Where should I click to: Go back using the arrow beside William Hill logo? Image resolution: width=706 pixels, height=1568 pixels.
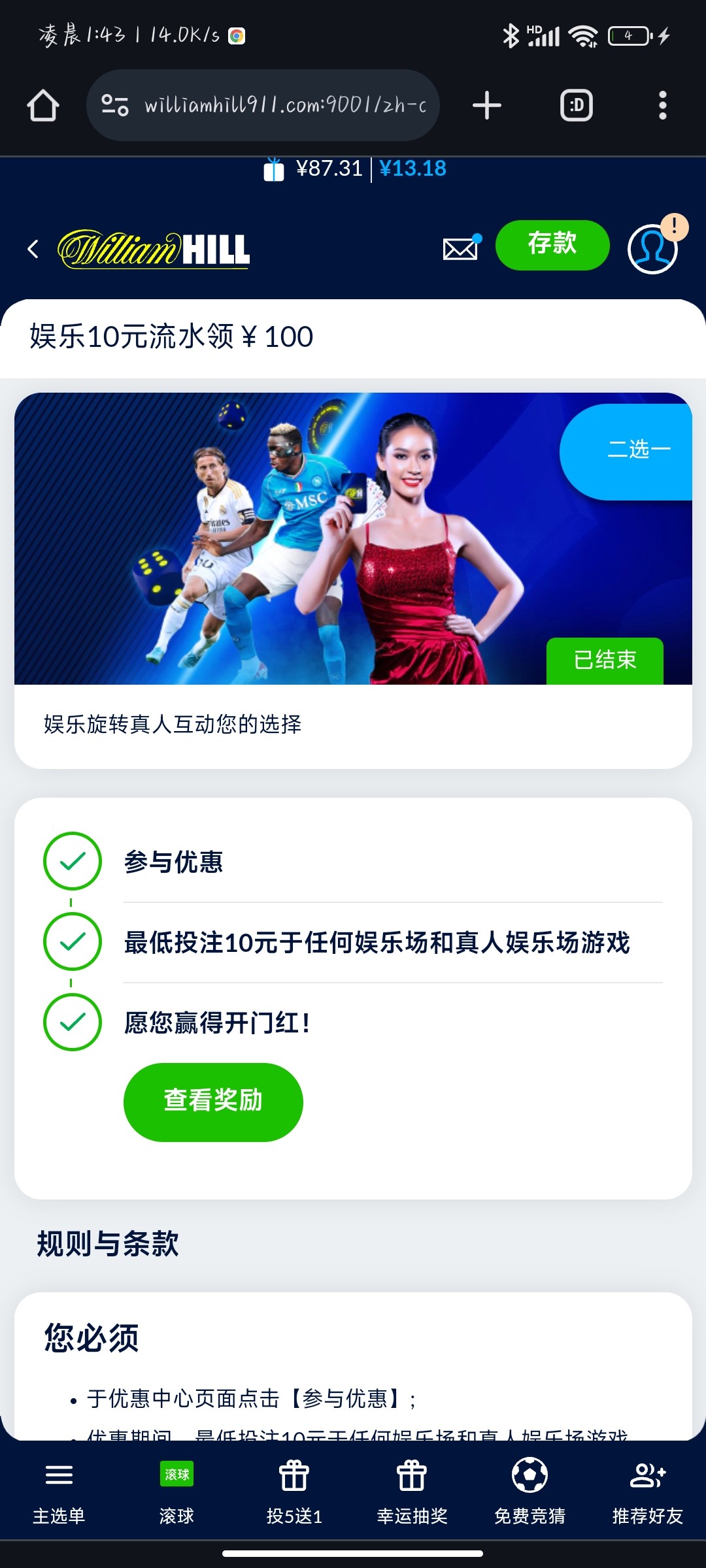pos(33,249)
